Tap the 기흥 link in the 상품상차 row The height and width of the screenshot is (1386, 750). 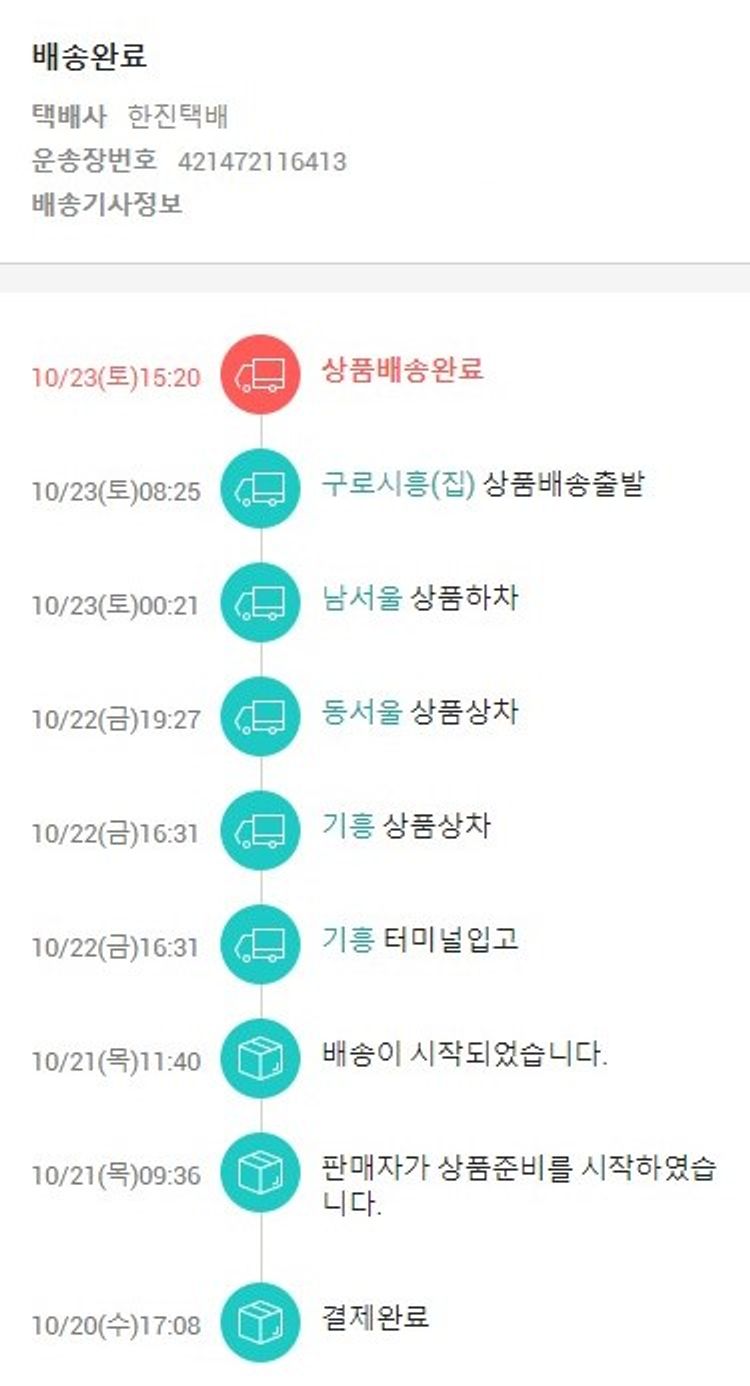(x=348, y=827)
